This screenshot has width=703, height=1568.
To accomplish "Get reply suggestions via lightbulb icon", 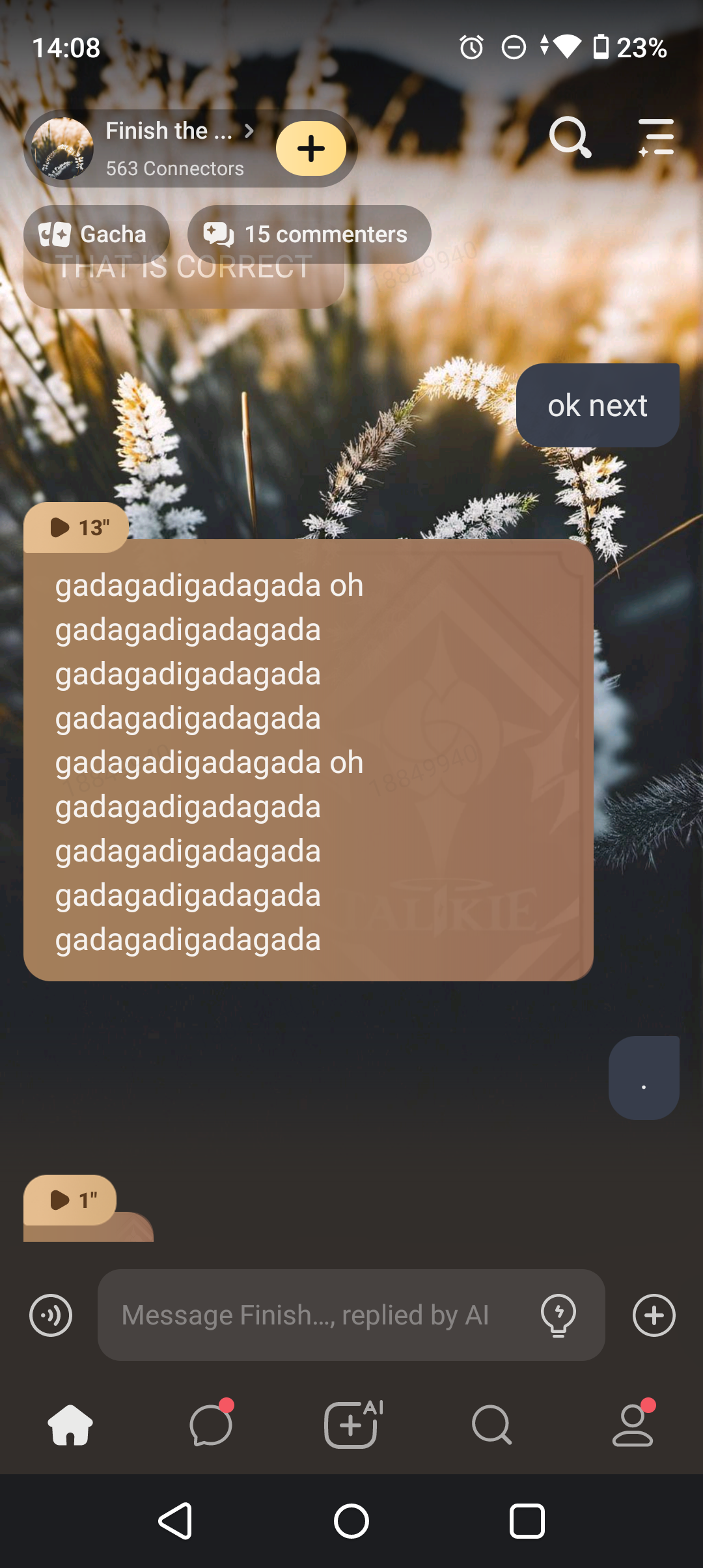I will click(558, 1315).
